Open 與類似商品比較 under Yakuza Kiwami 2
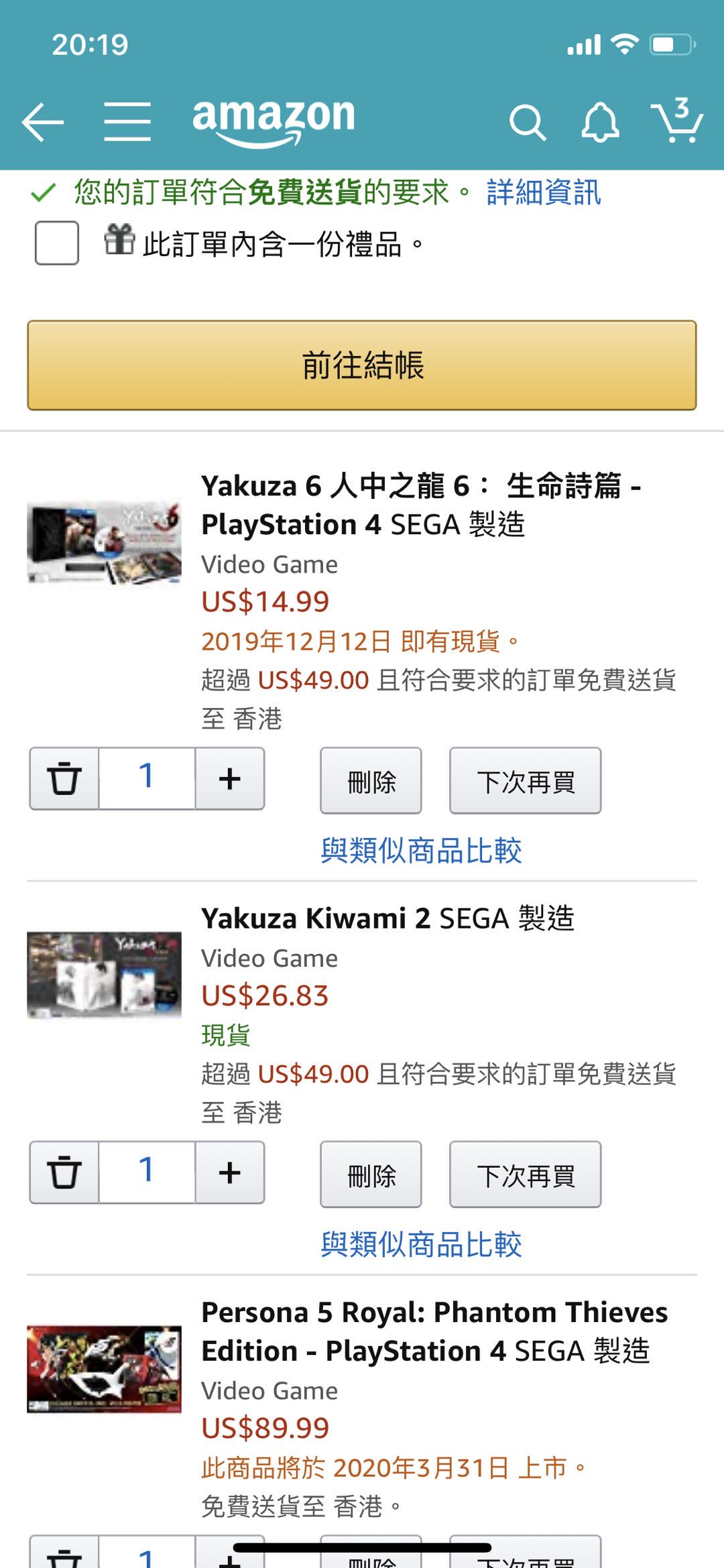 [421, 1244]
